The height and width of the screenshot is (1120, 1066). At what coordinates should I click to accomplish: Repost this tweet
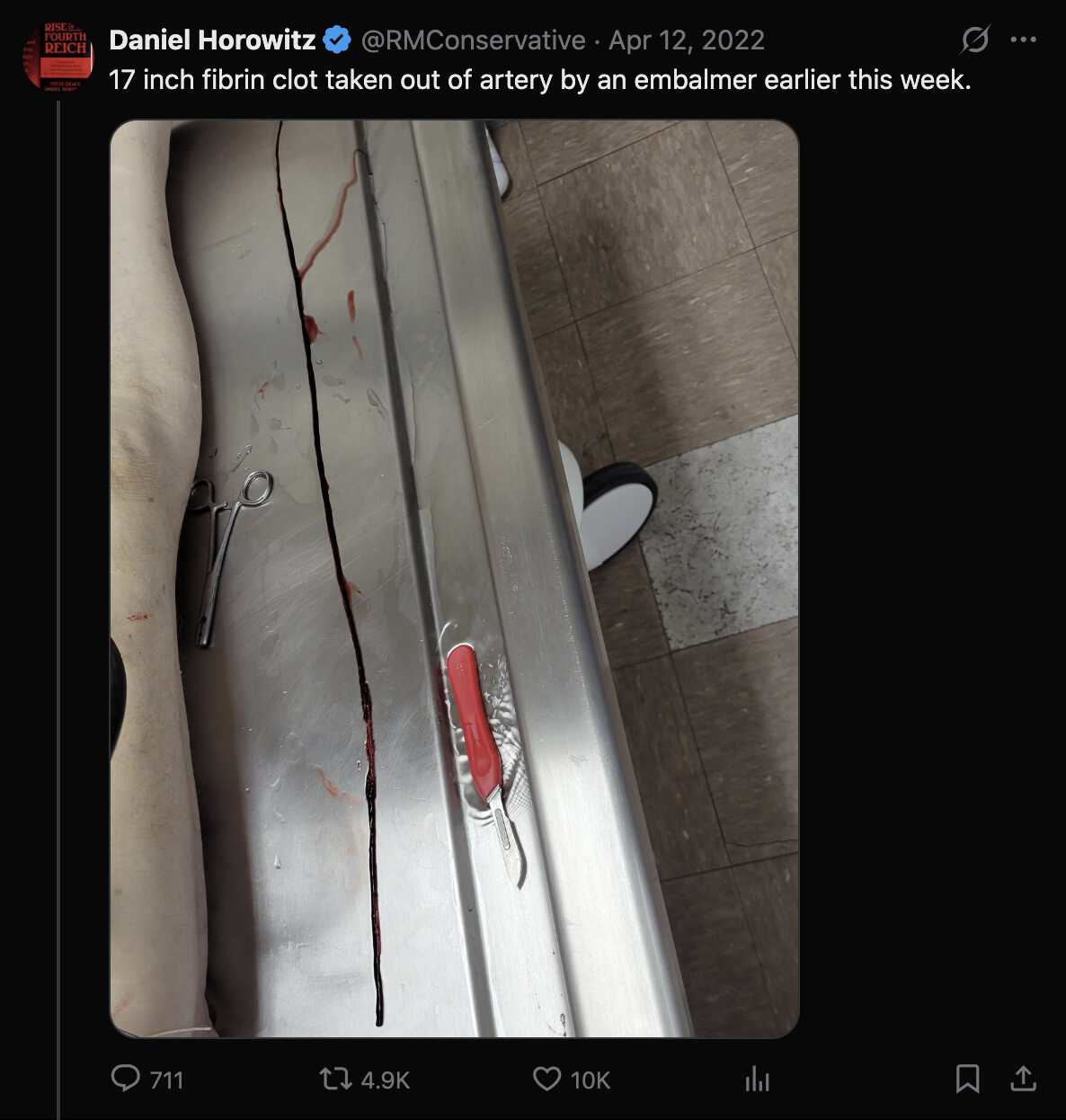[x=336, y=1078]
